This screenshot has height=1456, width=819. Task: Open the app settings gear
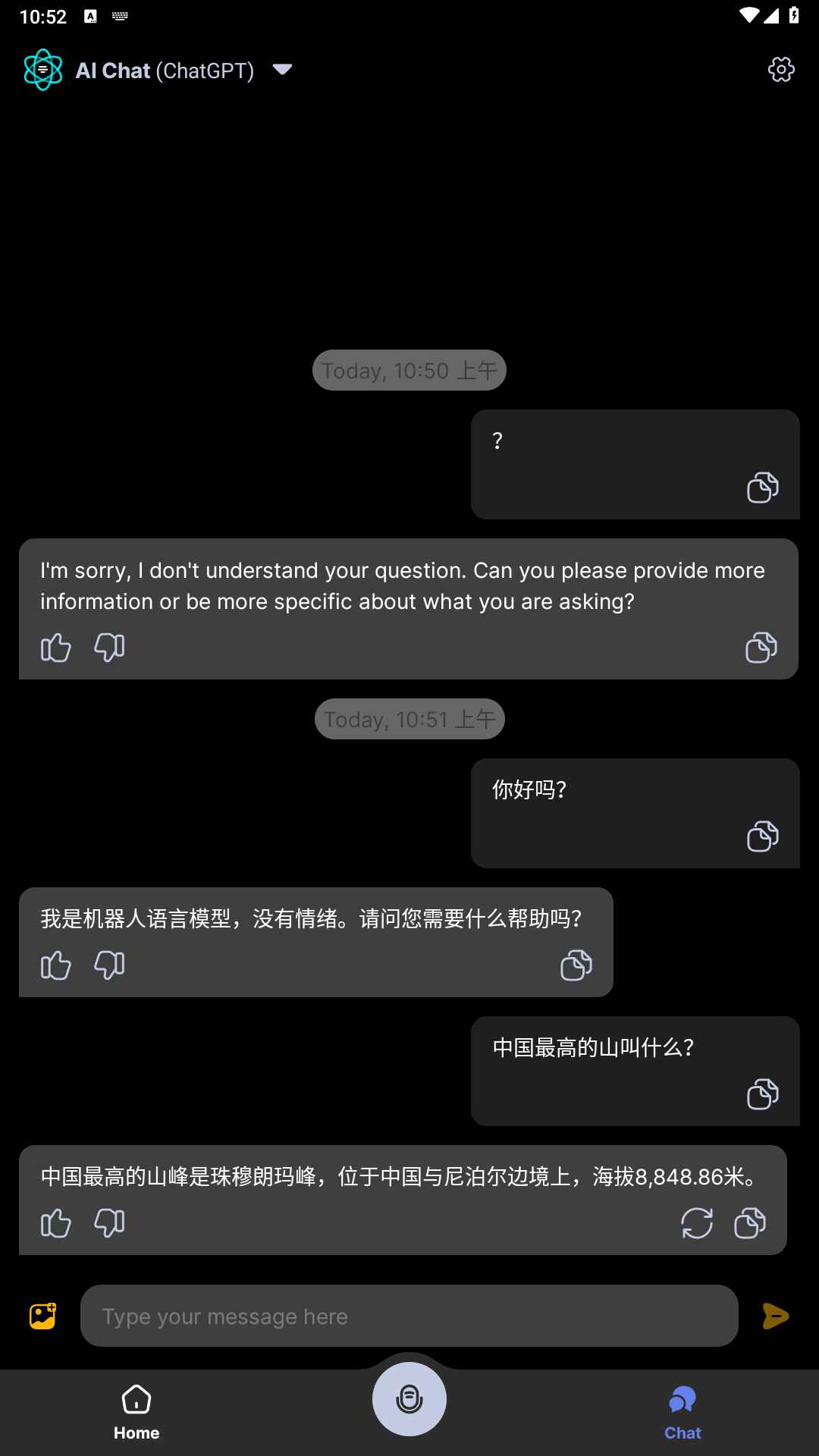tap(781, 69)
